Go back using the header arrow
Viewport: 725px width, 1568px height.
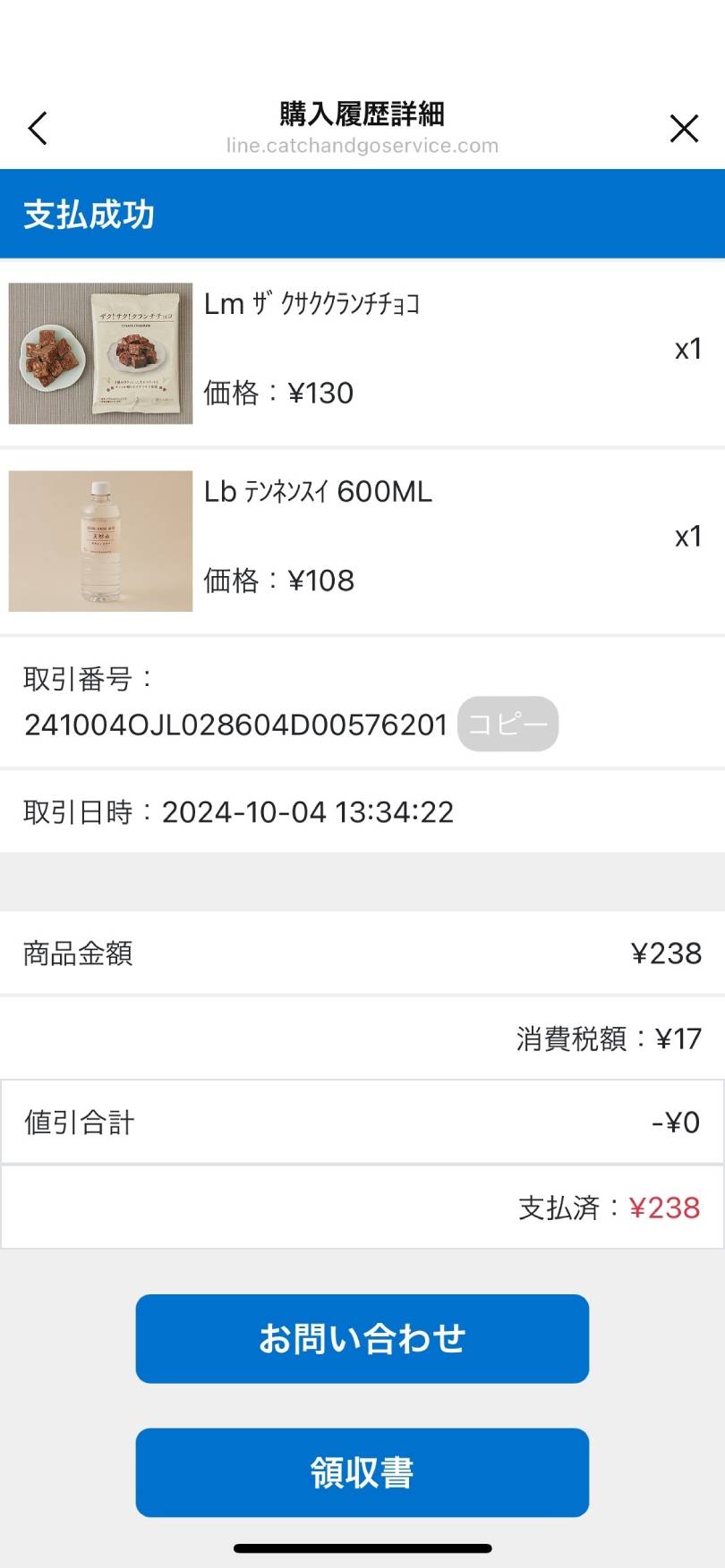(38, 129)
